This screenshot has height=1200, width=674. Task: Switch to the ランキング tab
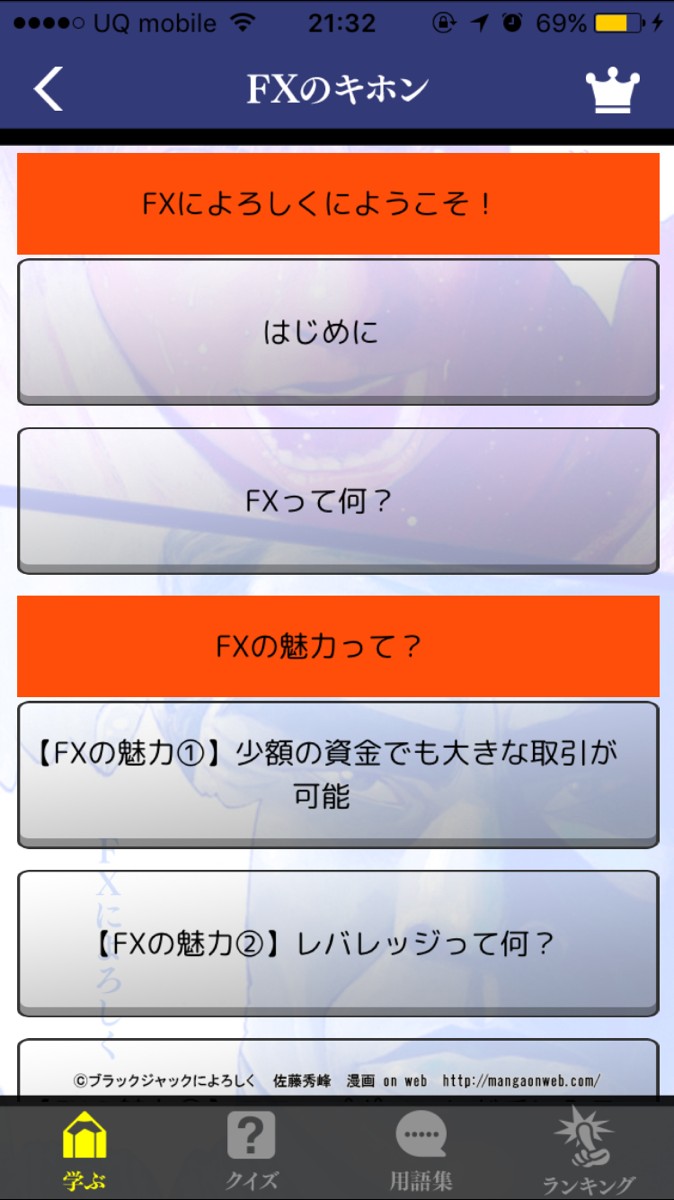pyautogui.click(x=589, y=1150)
